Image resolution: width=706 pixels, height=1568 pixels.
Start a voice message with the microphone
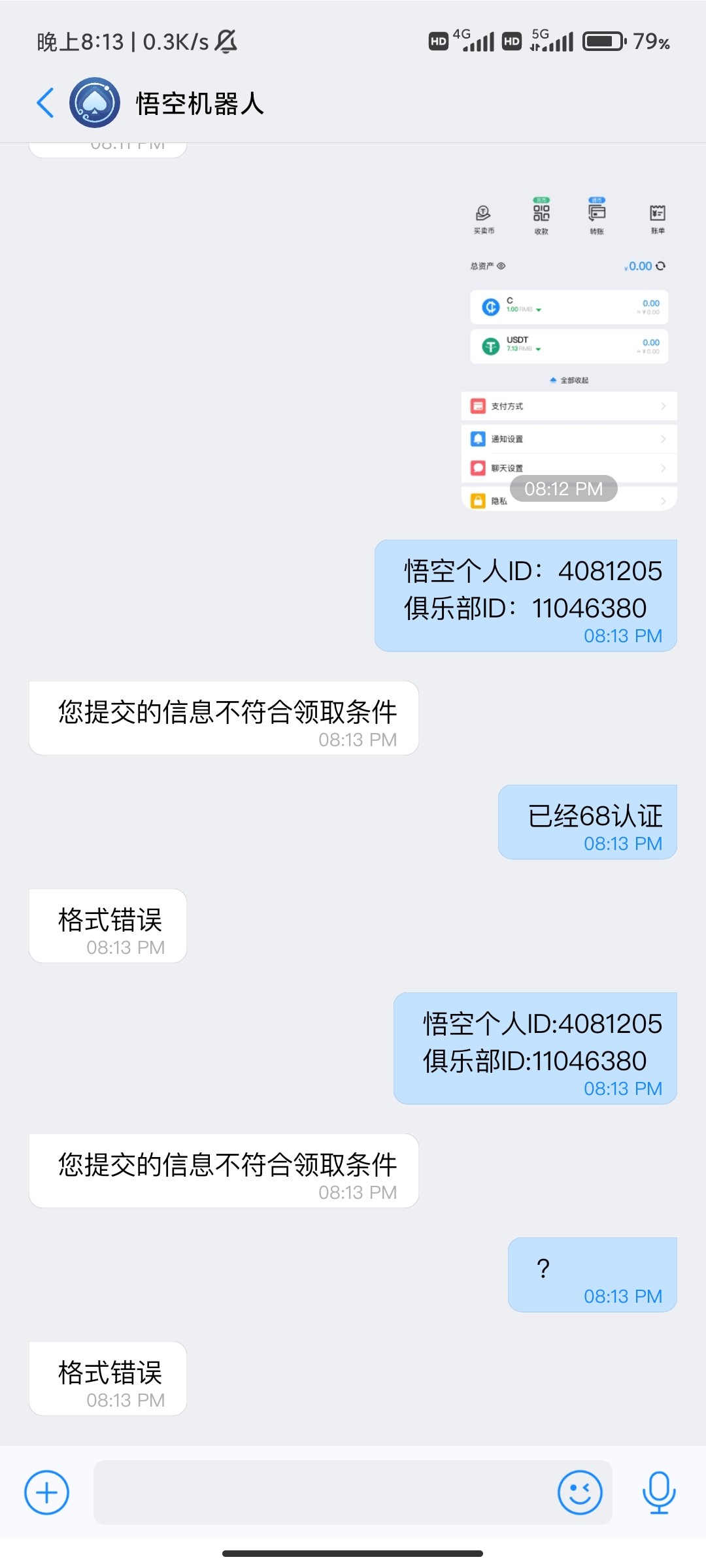point(659,1492)
